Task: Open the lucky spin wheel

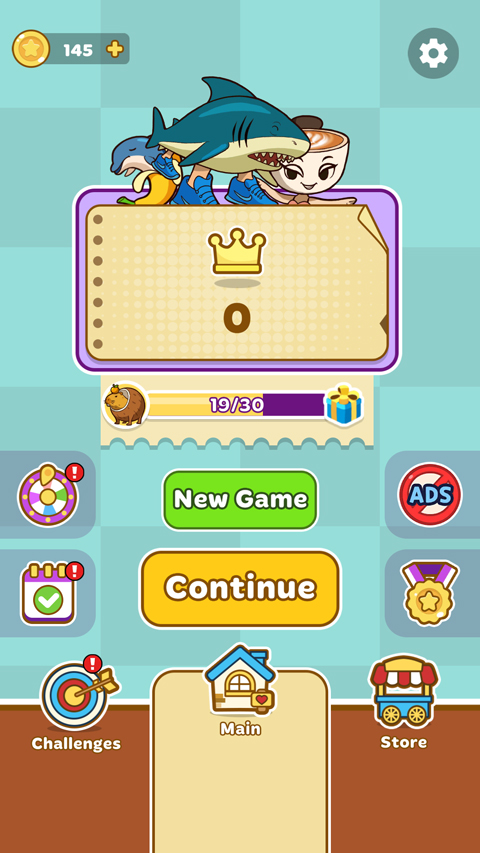Action: (x=48, y=495)
